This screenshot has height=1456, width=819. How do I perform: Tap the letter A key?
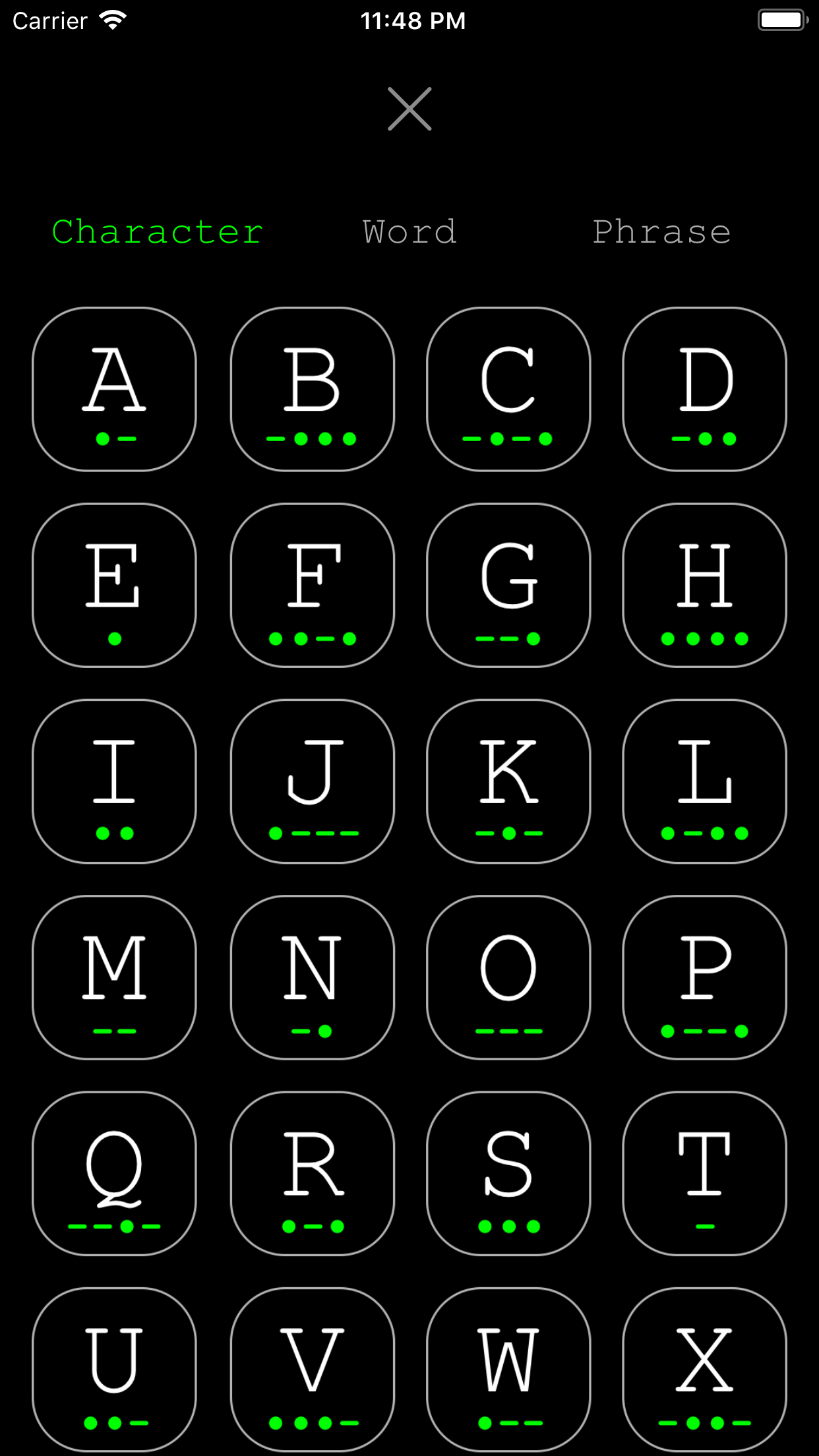[114, 389]
